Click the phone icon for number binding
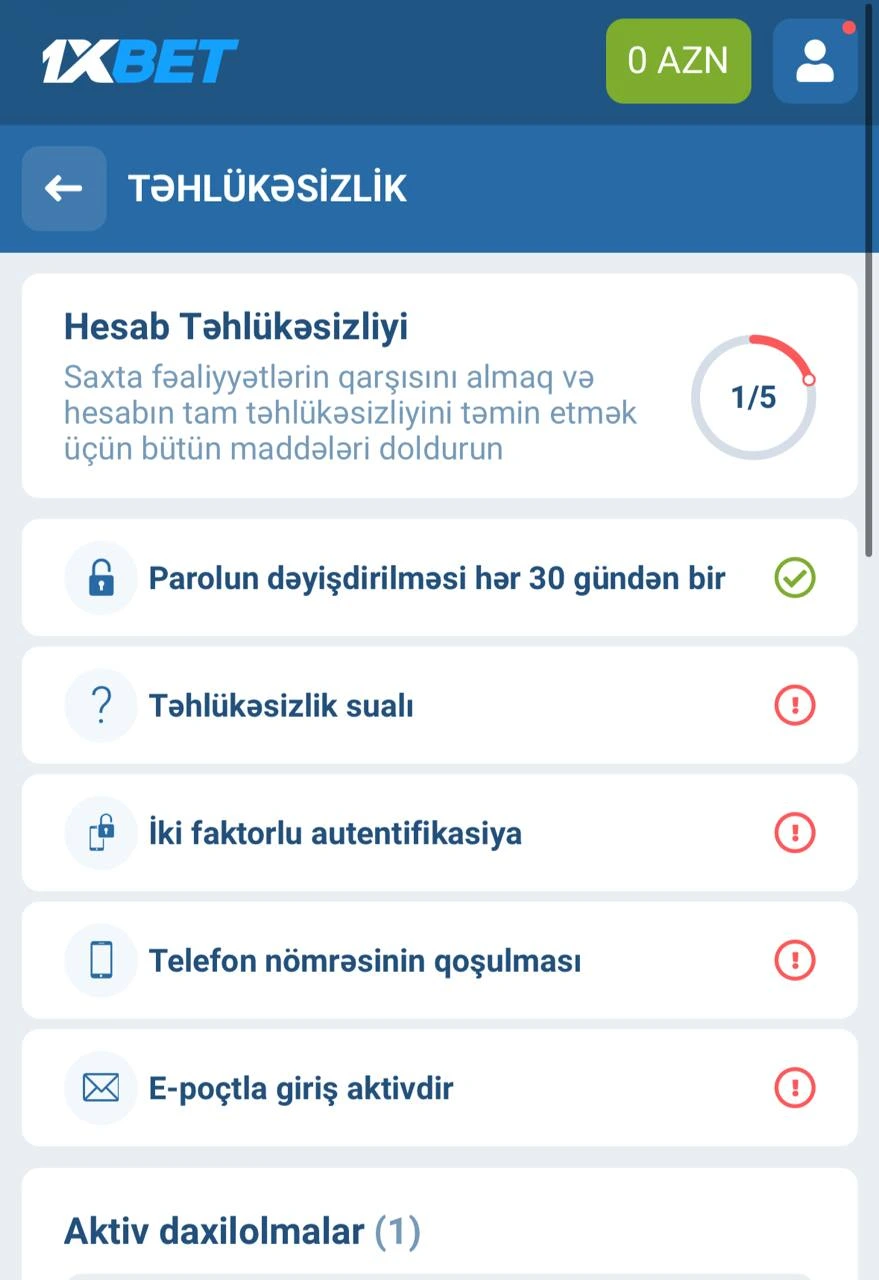879x1280 pixels. (x=100, y=960)
